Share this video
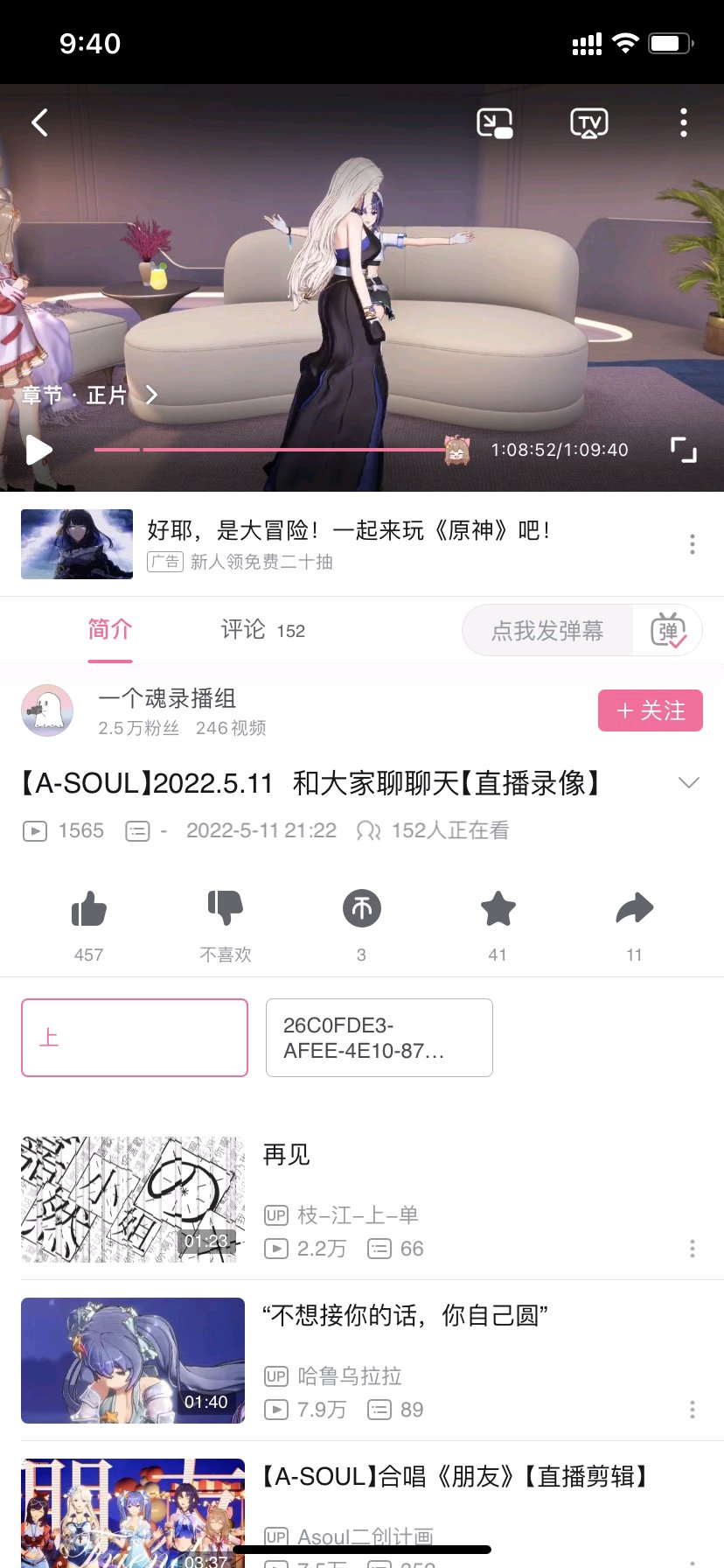 [x=635, y=925]
